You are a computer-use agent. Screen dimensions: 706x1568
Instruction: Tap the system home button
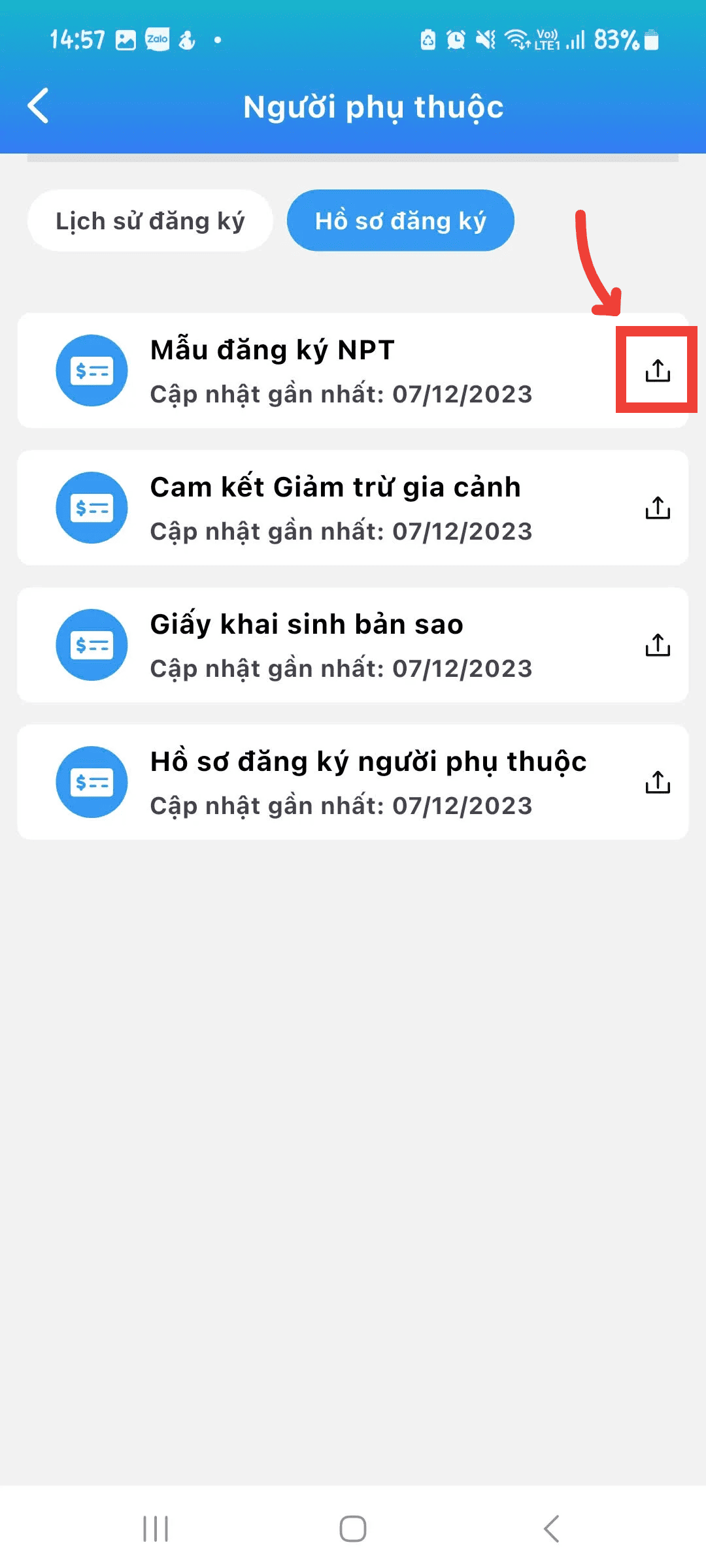coord(353,1529)
